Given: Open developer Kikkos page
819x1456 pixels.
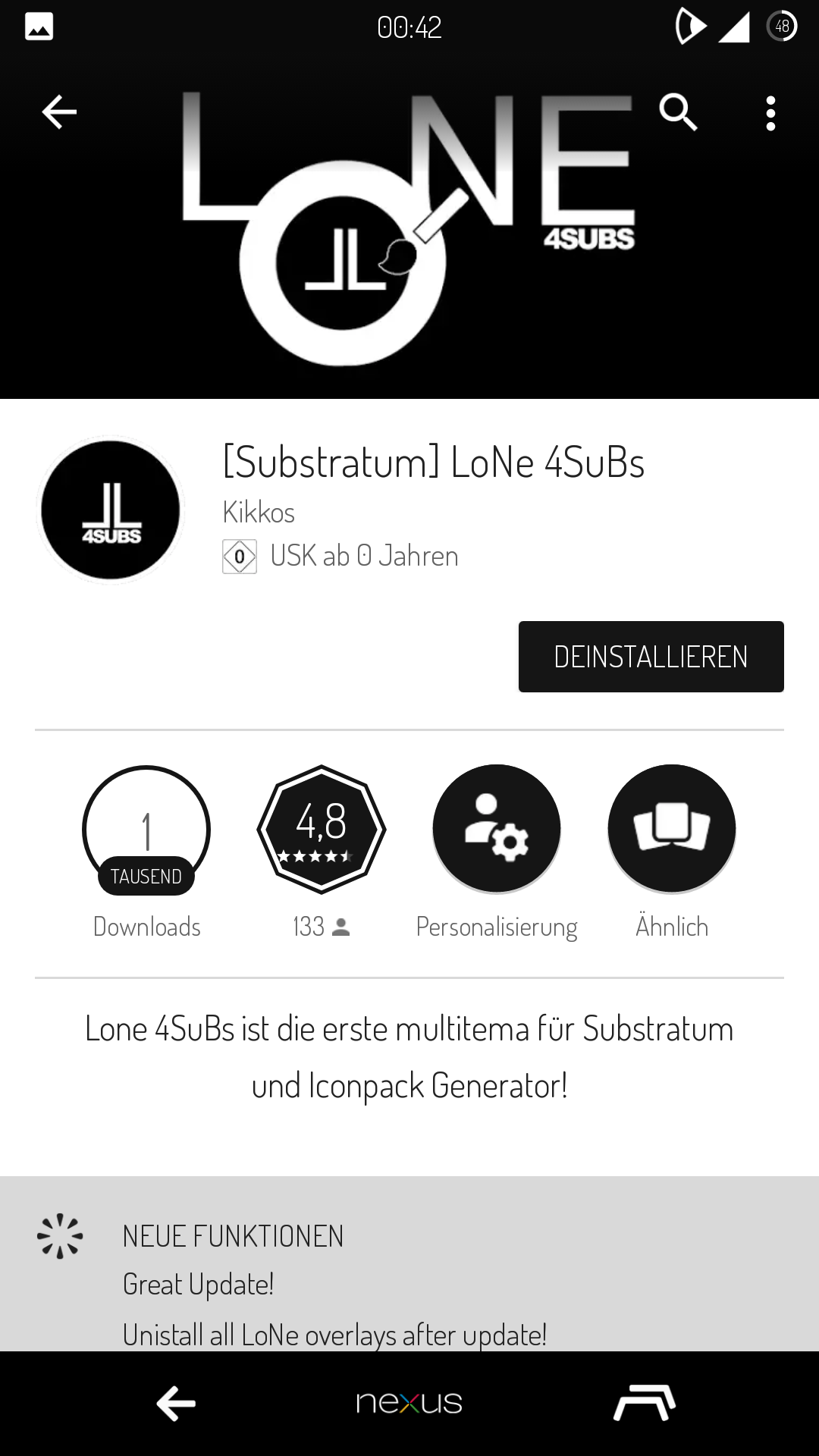Looking at the screenshot, I should (259, 513).
